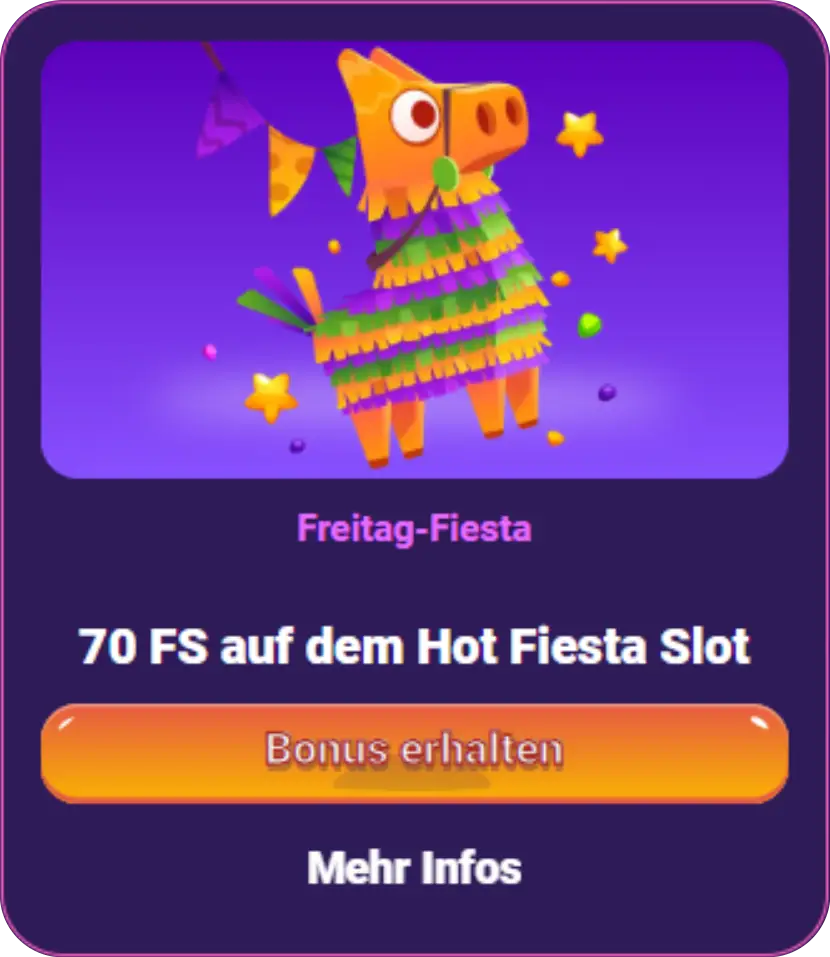Open Mehr Infos for Freitag-Fiesta
The image size is (830, 957).
click(x=414, y=868)
